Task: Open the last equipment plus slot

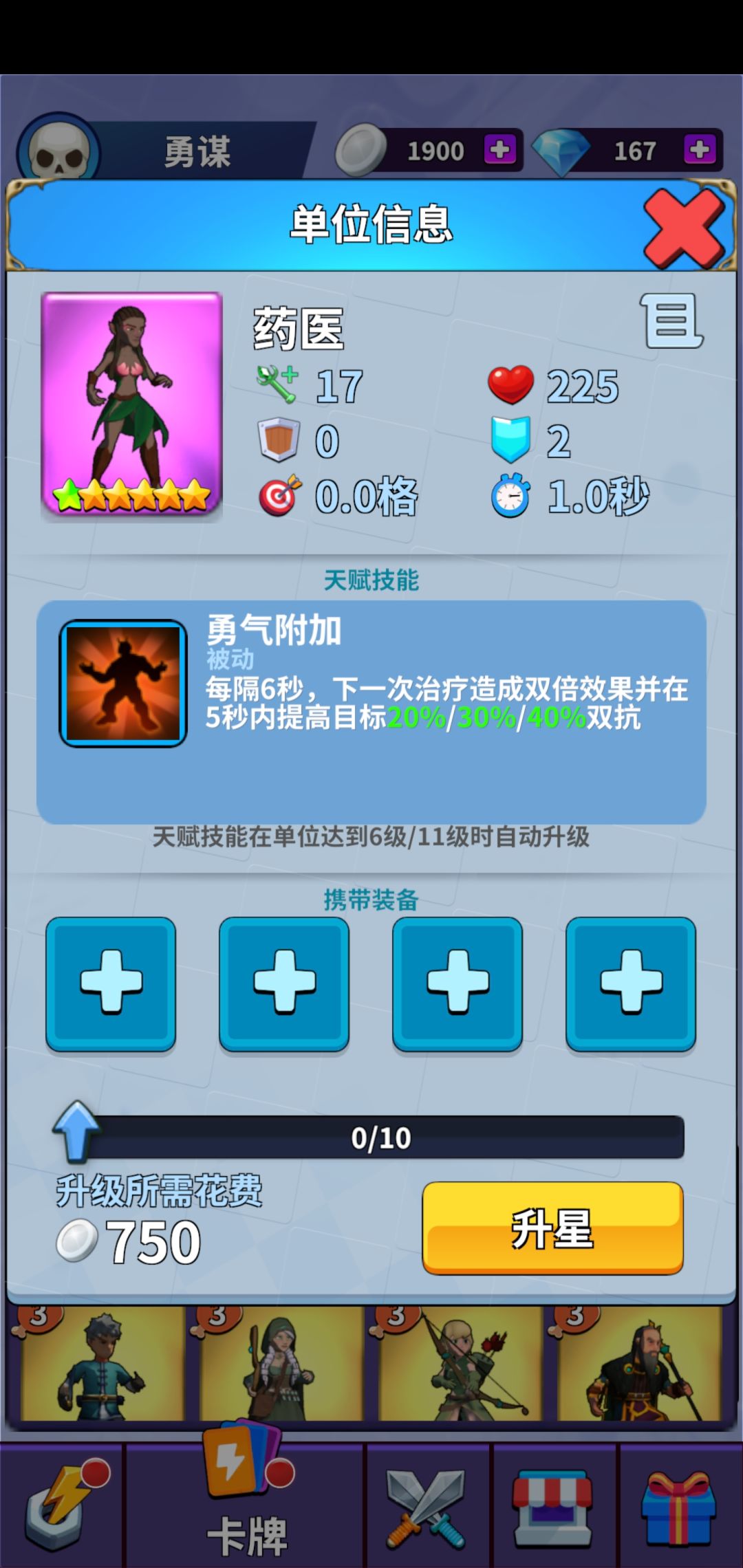Action: coord(631,983)
